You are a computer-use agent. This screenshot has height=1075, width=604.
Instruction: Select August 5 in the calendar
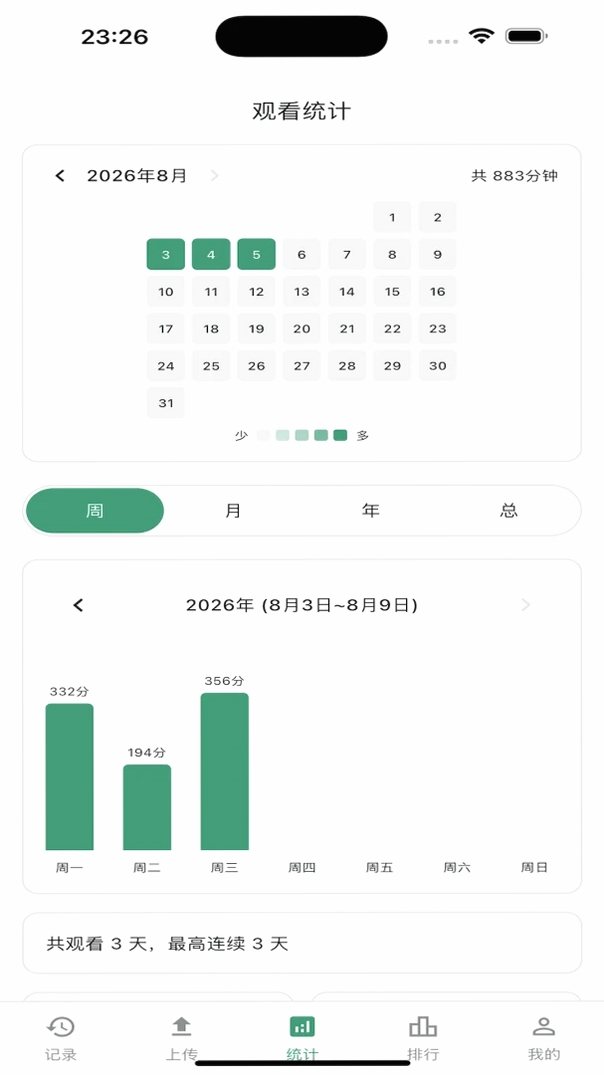point(256,254)
